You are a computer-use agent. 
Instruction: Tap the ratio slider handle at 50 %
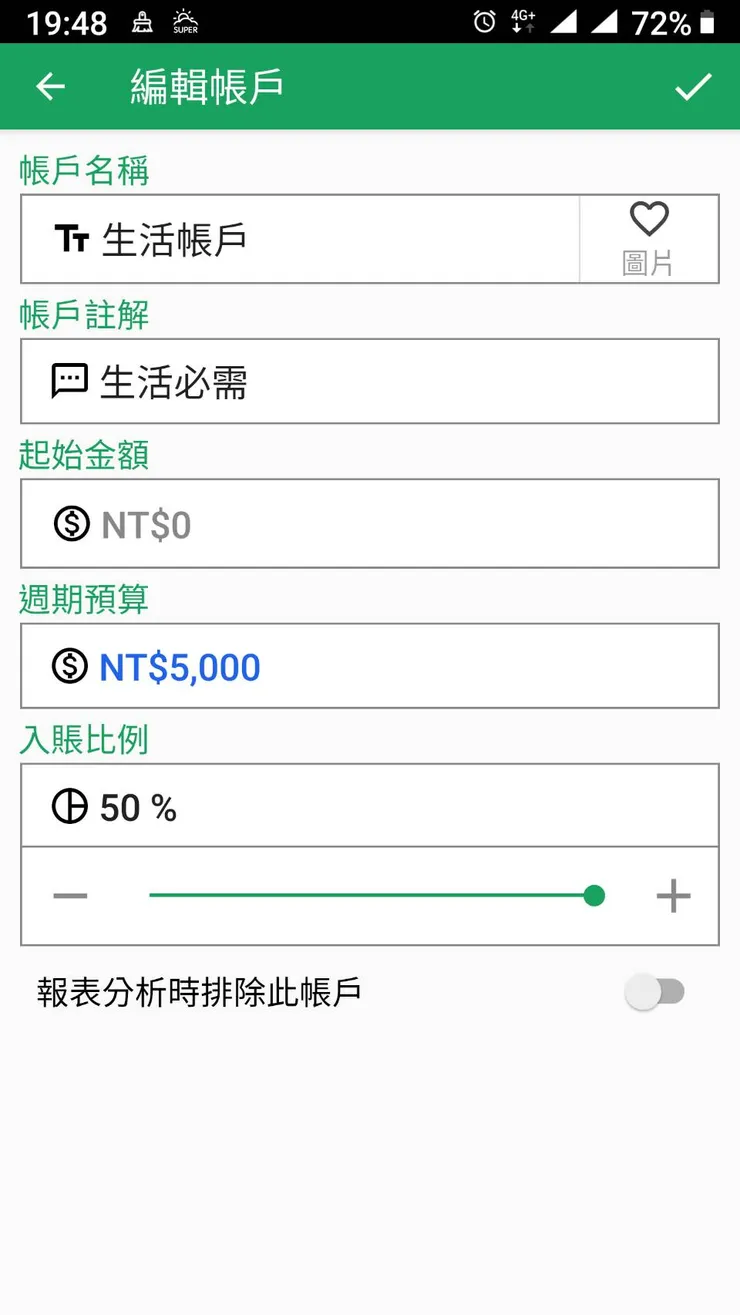(594, 896)
